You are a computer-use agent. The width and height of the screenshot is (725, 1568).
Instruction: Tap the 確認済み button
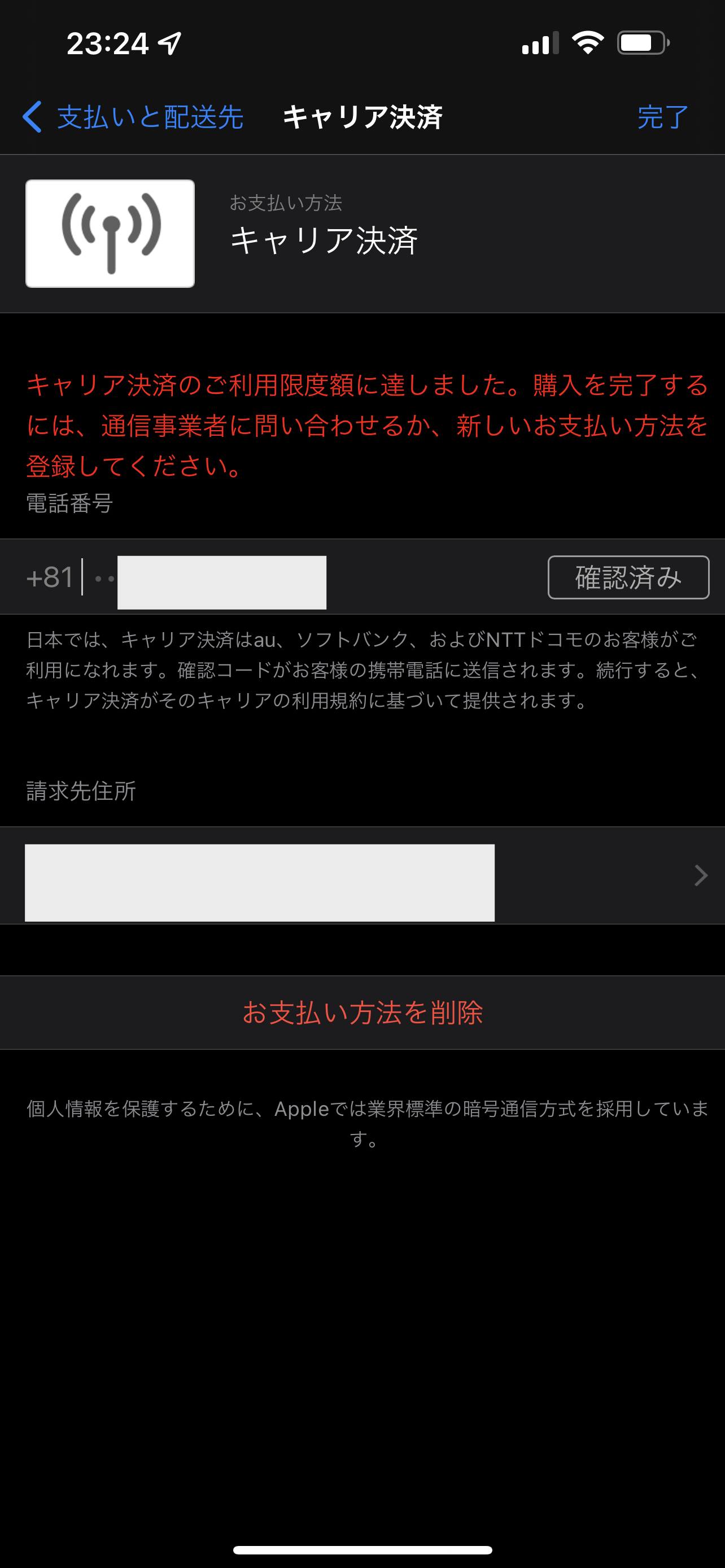pyautogui.click(x=628, y=577)
